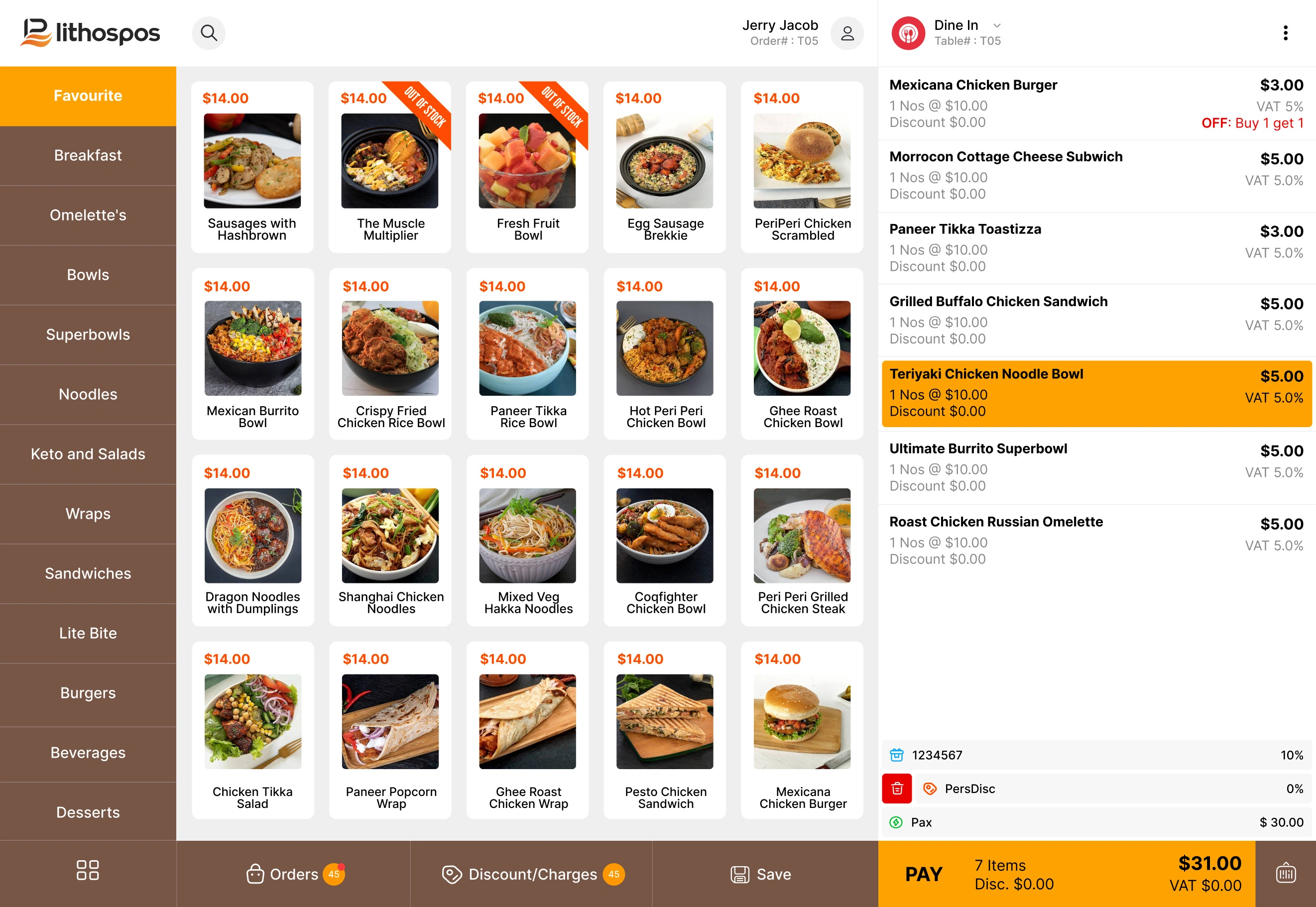The height and width of the screenshot is (907, 1316).
Task: Open the Burgers category
Action: coord(88,693)
